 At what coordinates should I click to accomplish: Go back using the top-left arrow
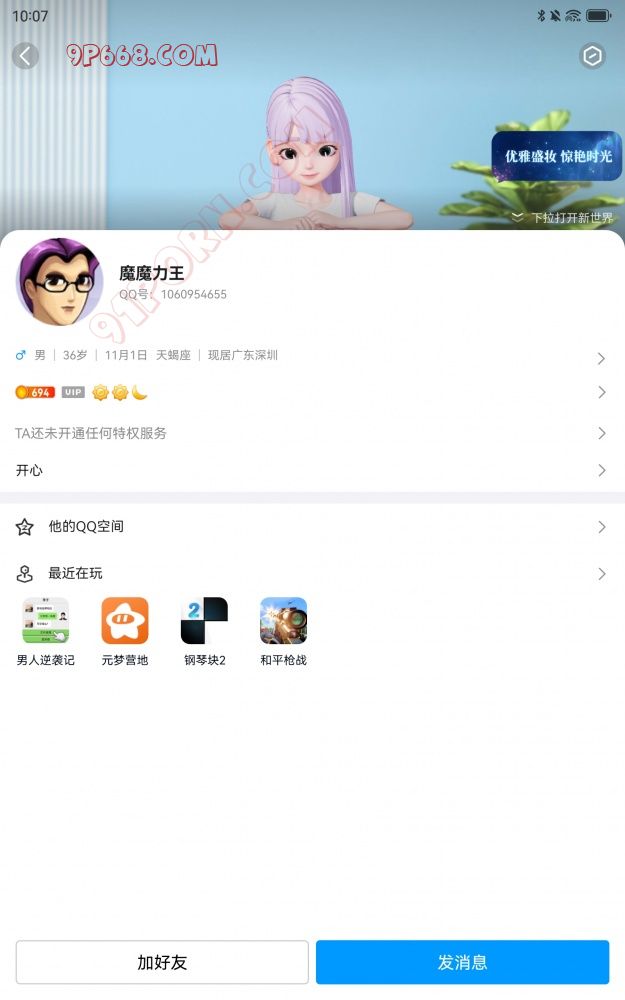click(x=26, y=56)
